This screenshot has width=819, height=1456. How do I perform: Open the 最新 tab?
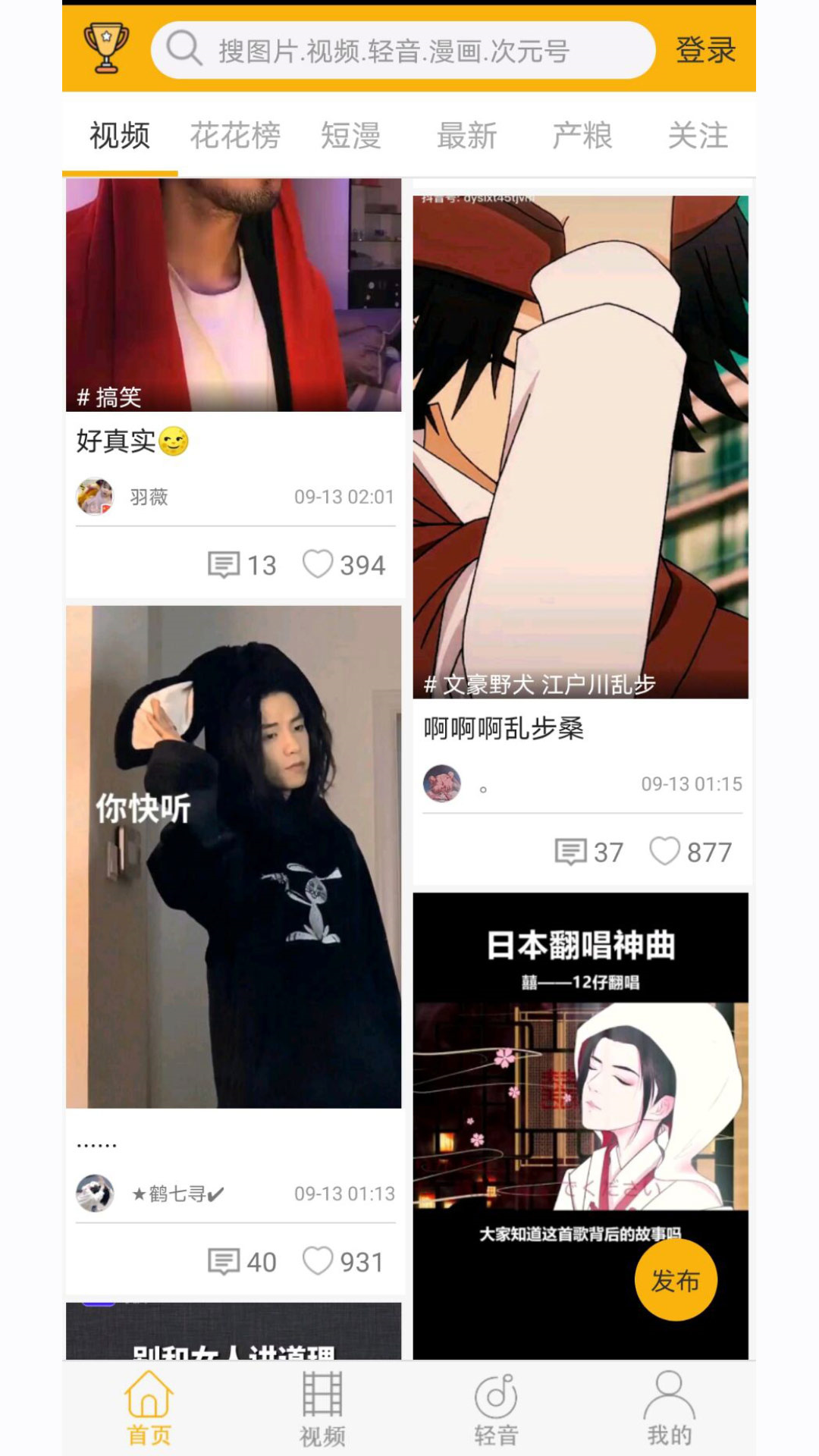click(466, 136)
